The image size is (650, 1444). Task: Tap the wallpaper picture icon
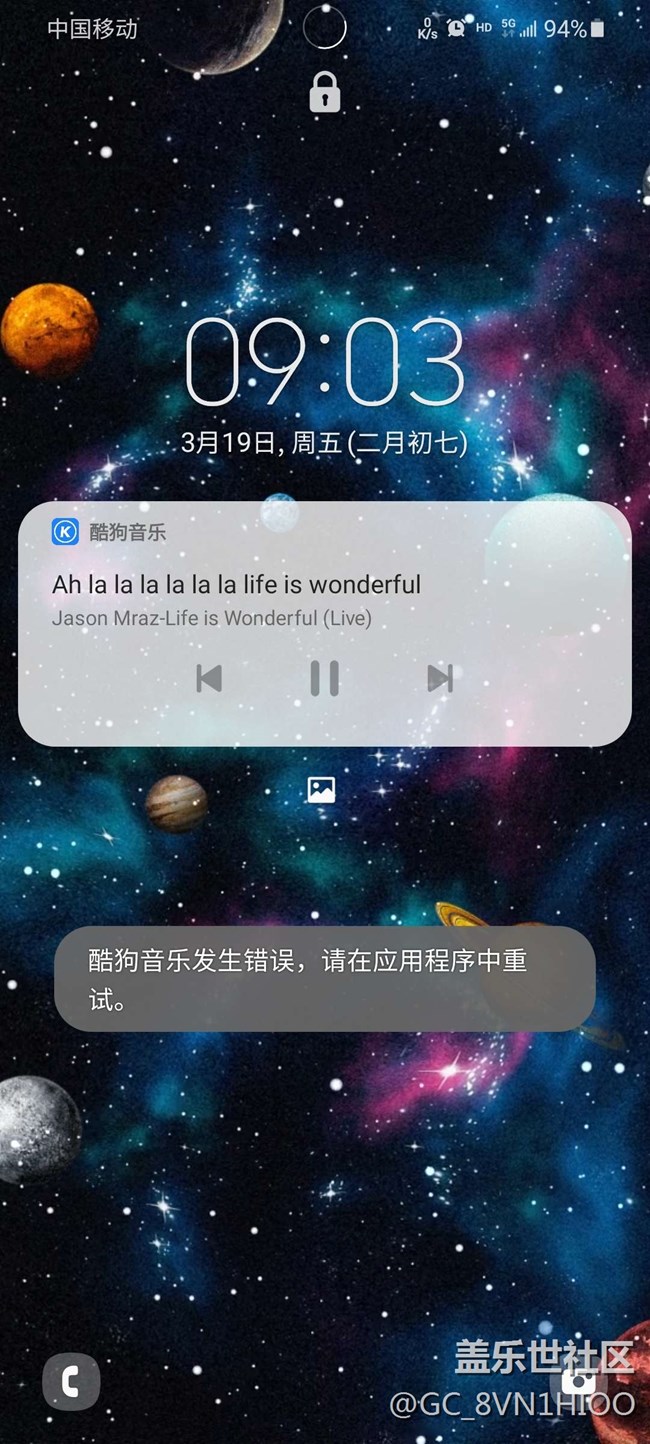(x=321, y=790)
